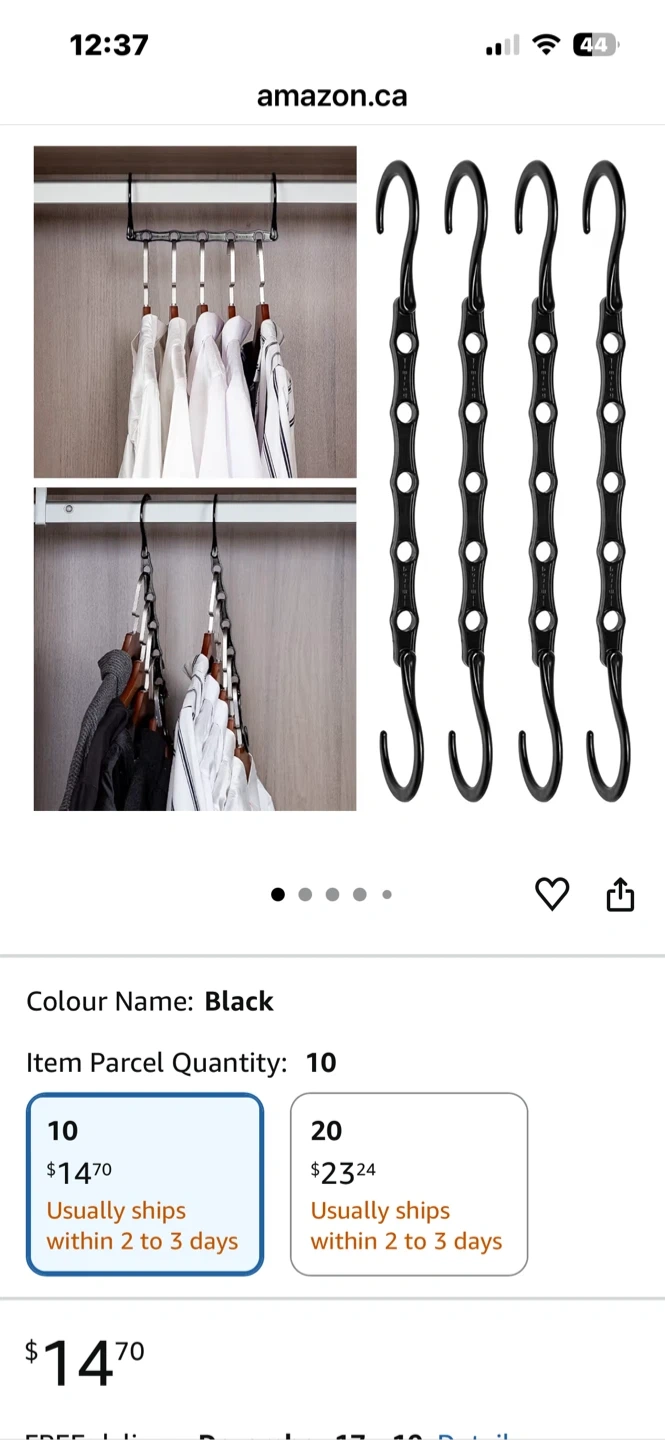The height and width of the screenshot is (1440, 665).
Task: Choose the 20-pack option for $23.24
Action: (408, 1184)
